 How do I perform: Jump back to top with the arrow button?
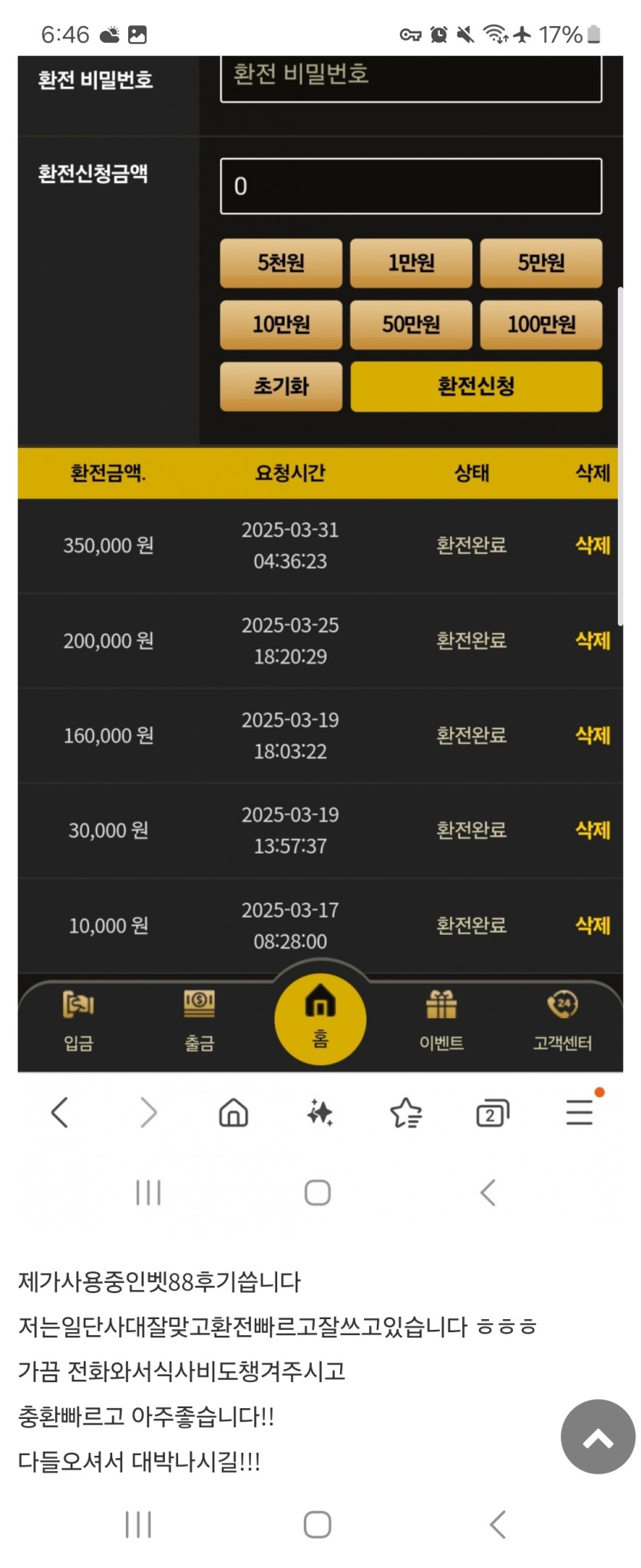pyautogui.click(x=597, y=1436)
